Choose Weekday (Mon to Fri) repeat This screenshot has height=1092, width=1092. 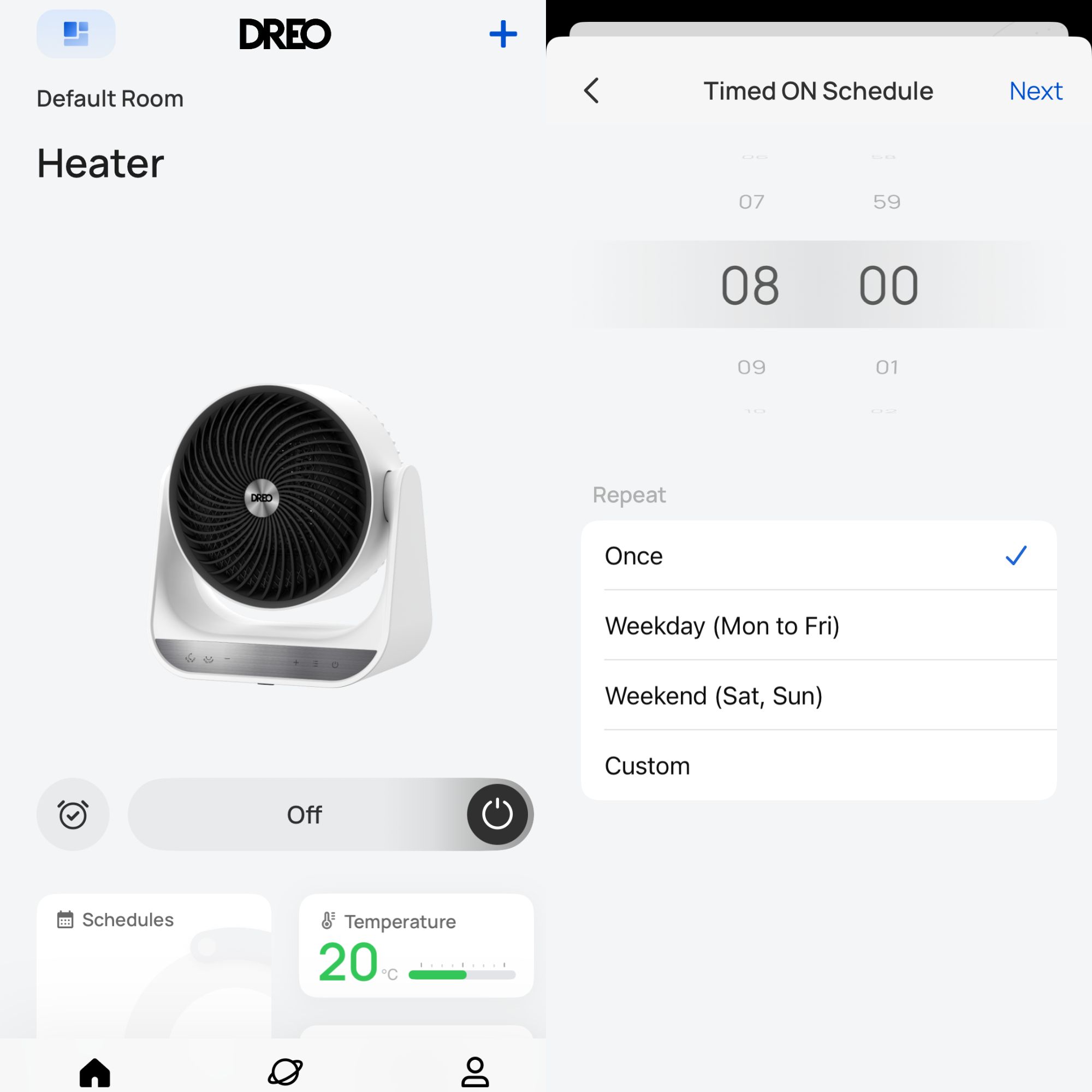[818, 626]
